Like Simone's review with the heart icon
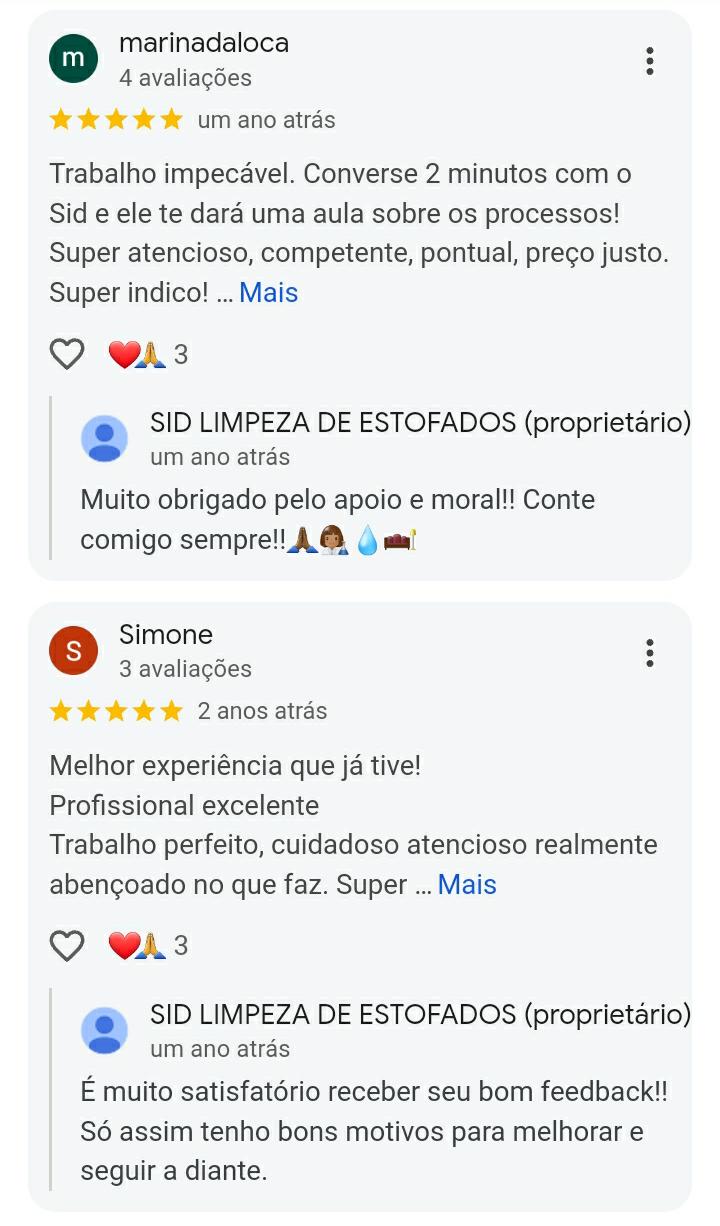The width and height of the screenshot is (720, 1226). (67, 945)
